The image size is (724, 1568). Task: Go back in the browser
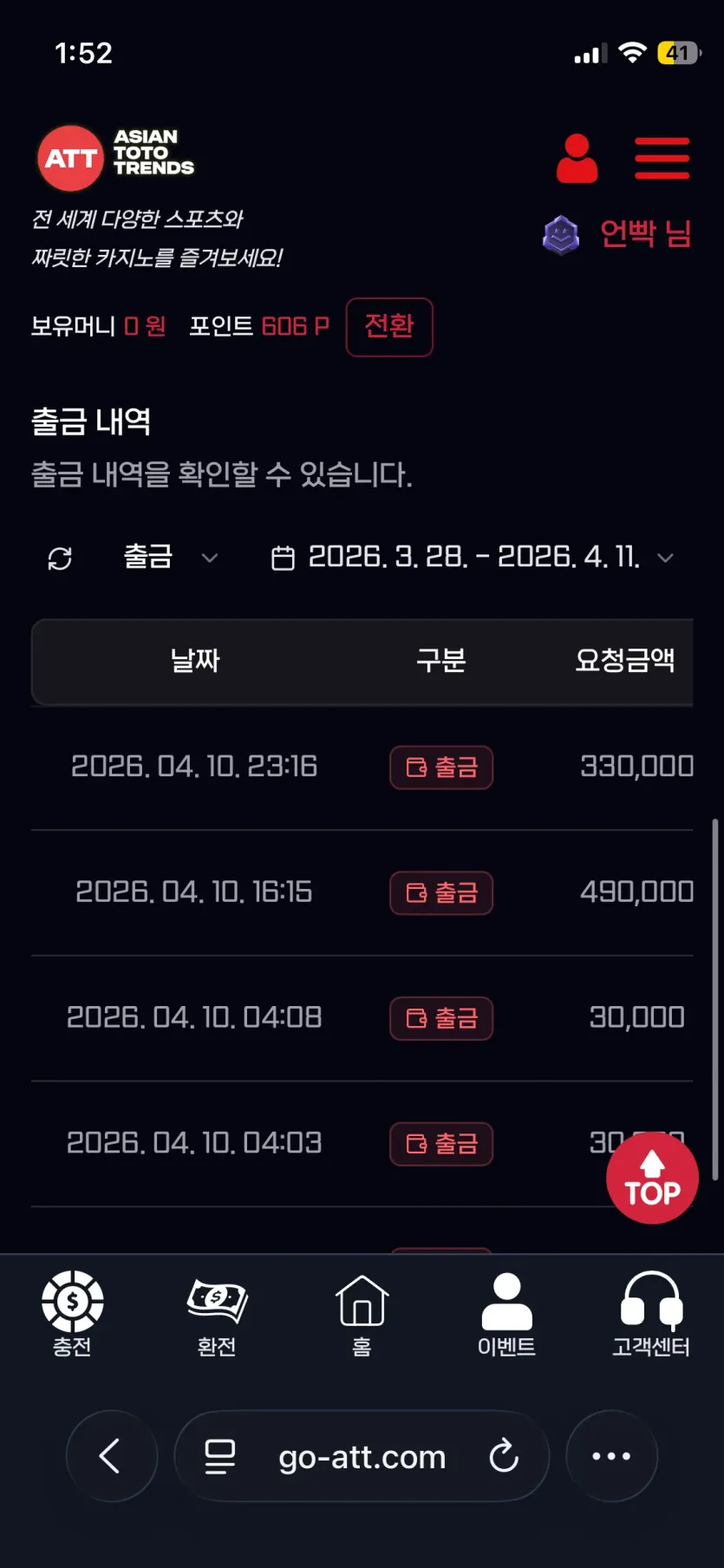point(112,1456)
